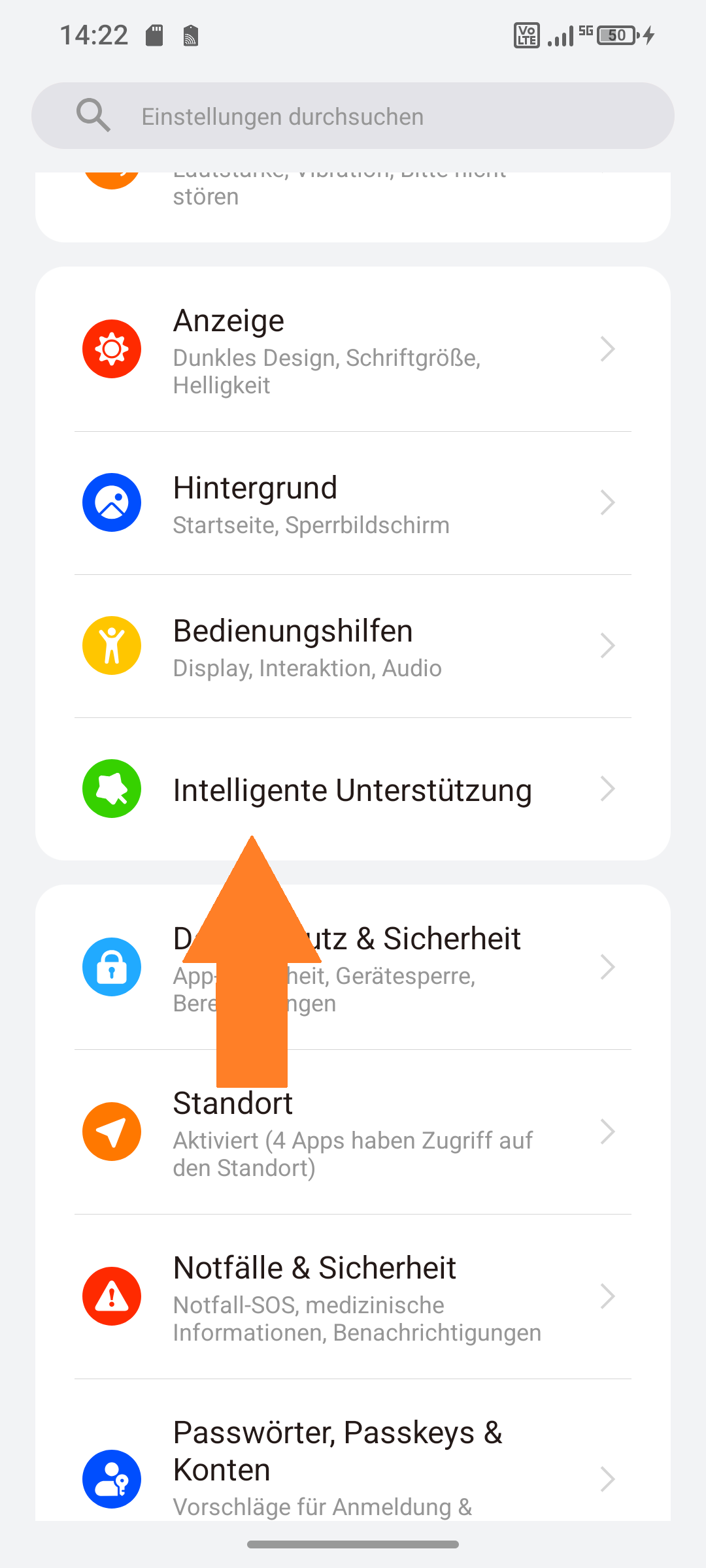Tap the Einstellungen durchsuchen search field

(353, 115)
